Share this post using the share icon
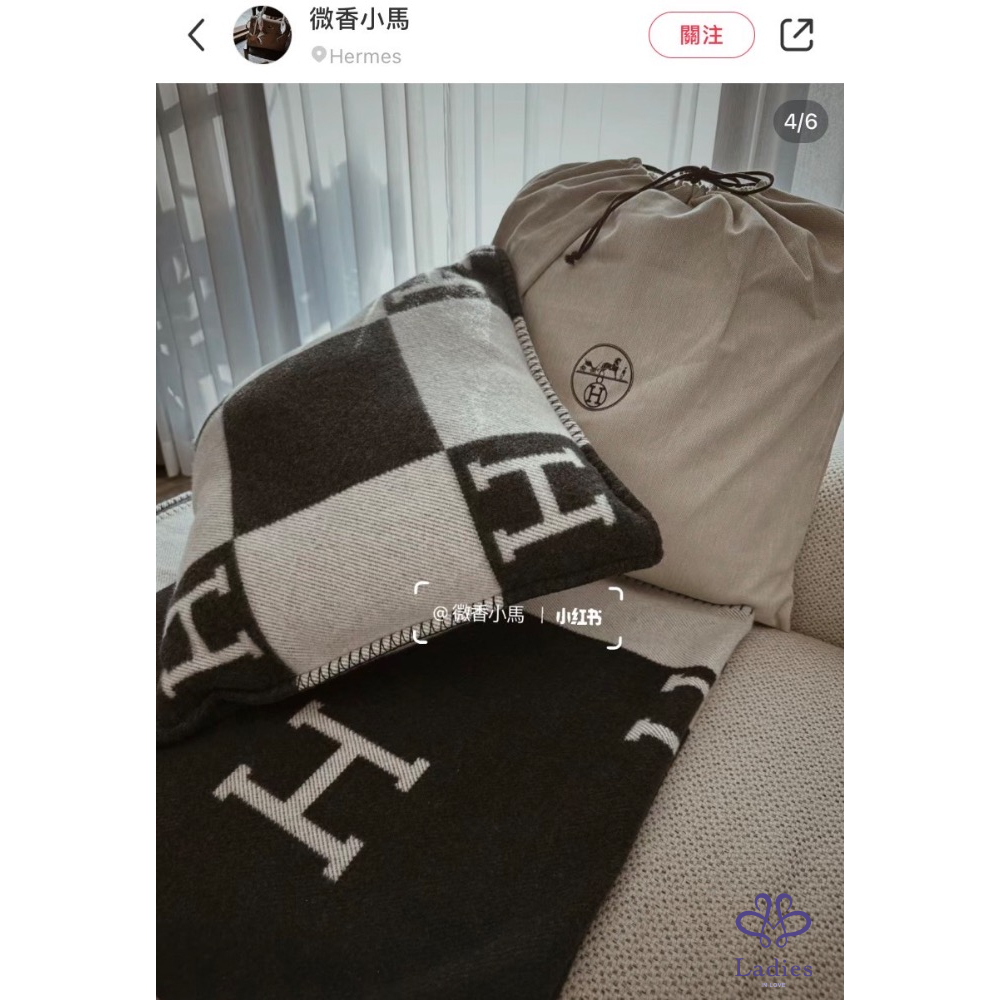This screenshot has height=1000, width=1000. click(x=797, y=34)
